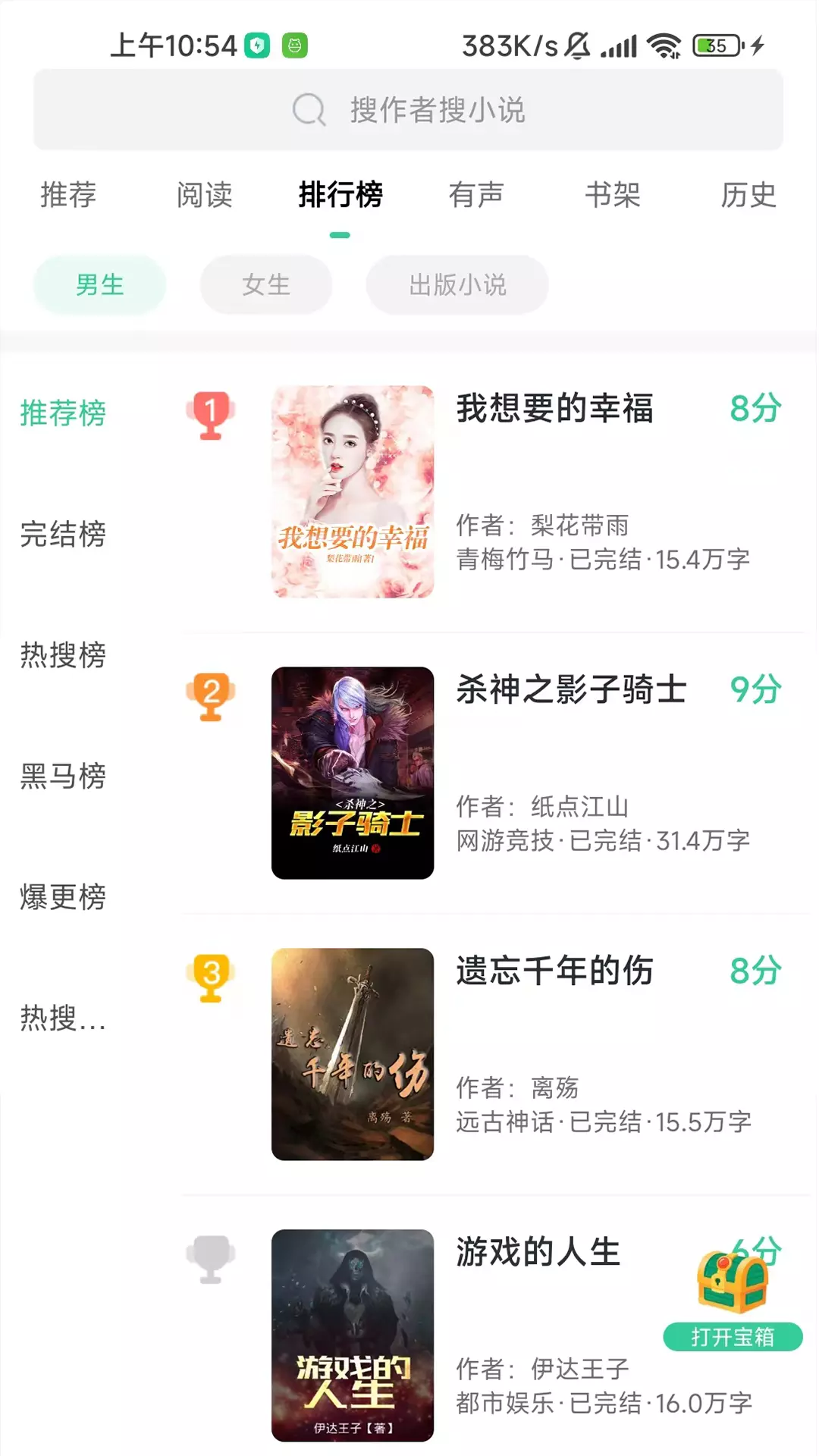This screenshot has width=819, height=1456.
Task: Select the 男生 filter chip
Action: point(99,285)
